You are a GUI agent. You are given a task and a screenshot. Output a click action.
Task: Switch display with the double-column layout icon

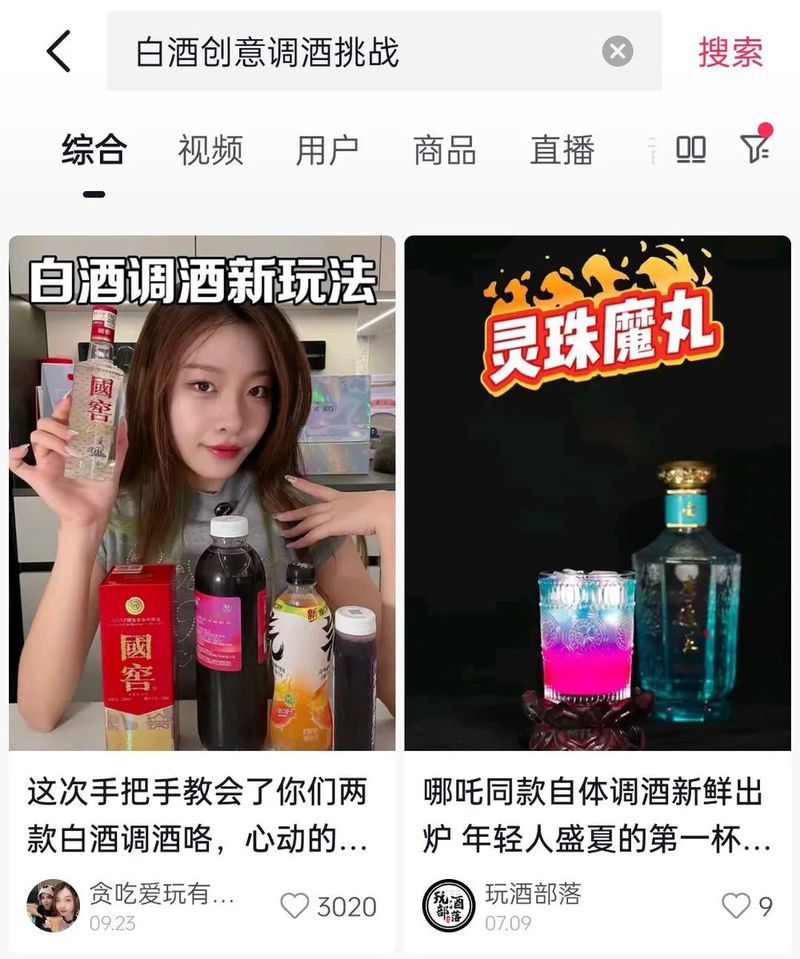pos(688,148)
